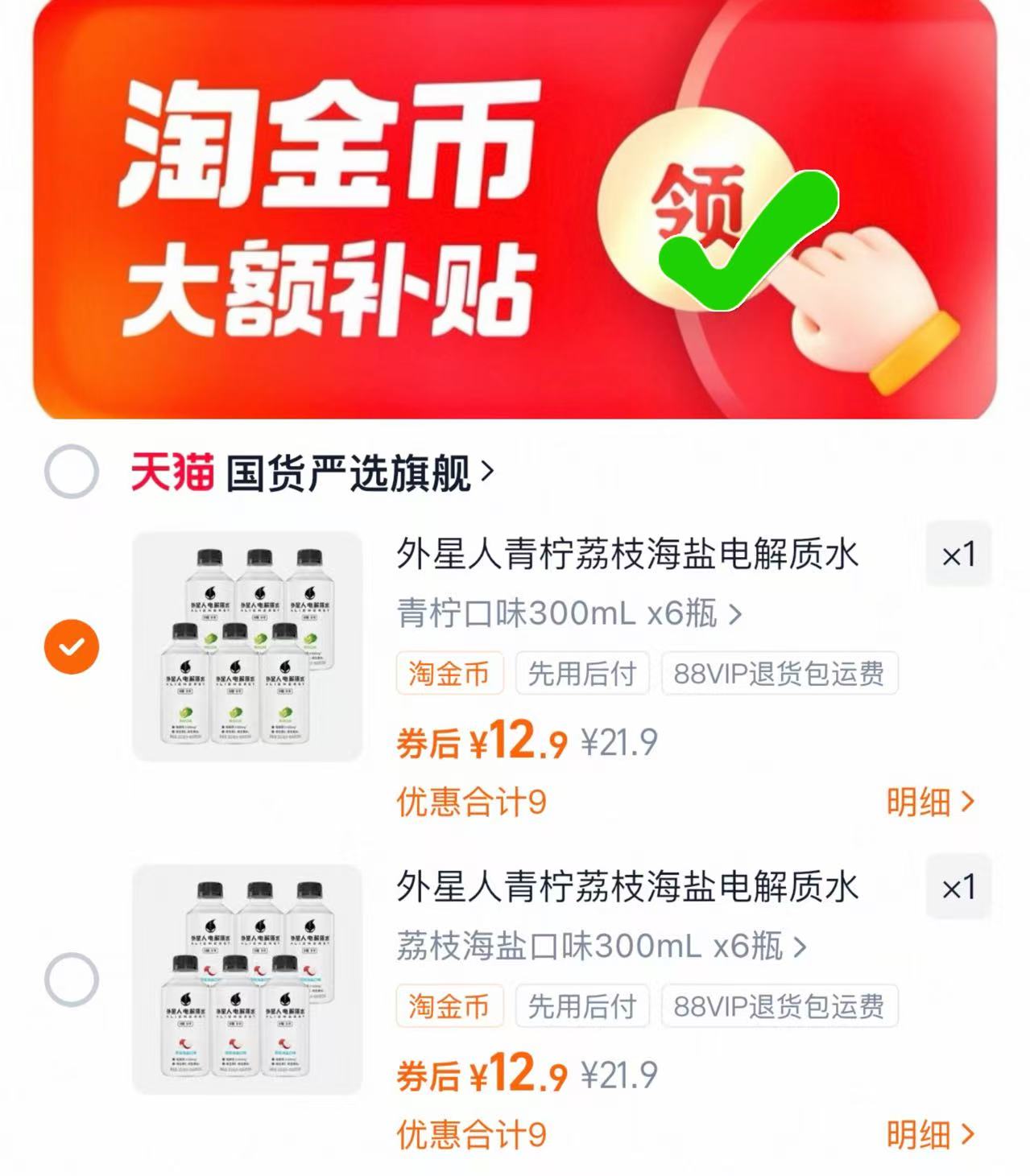Check the 荔枝海盐口味 electrolyte water item
The width and height of the screenshot is (1030, 1176).
pos(72,980)
